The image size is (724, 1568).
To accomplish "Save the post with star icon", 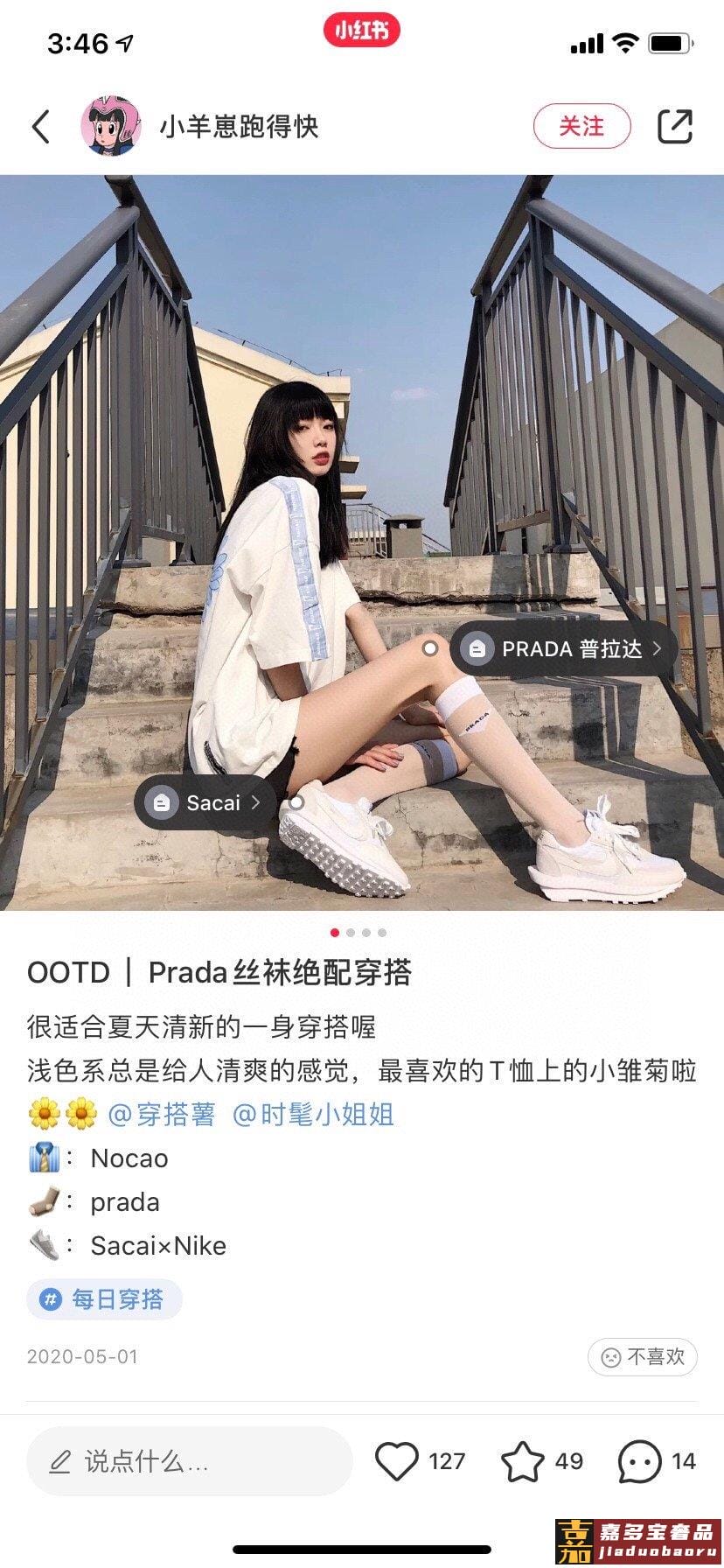I will 522,1461.
